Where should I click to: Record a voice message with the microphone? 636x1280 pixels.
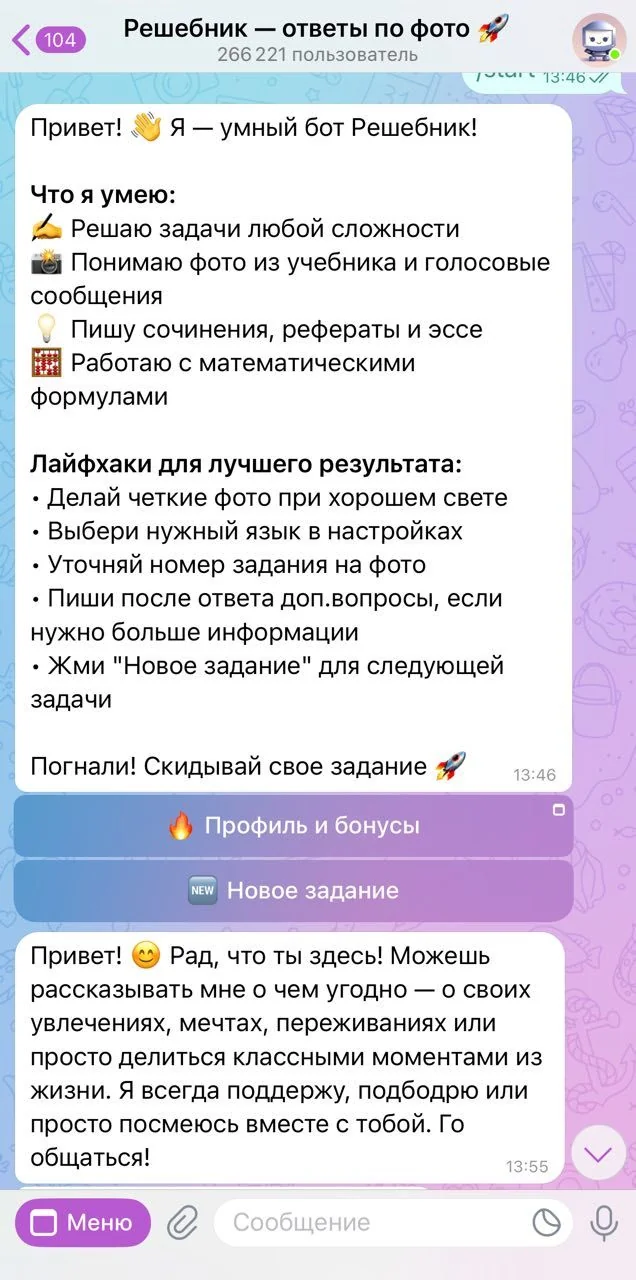click(604, 1223)
